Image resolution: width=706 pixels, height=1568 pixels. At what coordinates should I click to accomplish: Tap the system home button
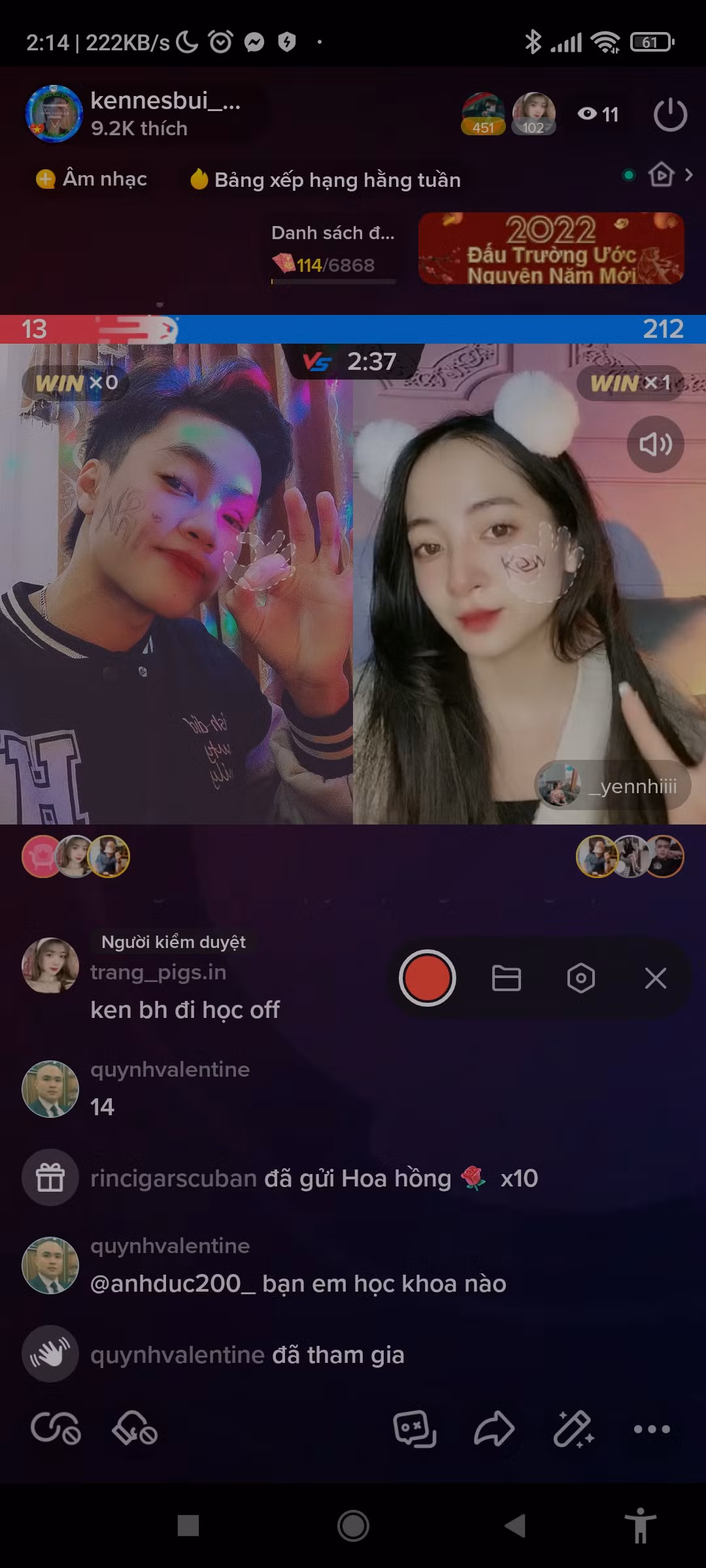click(x=353, y=1526)
